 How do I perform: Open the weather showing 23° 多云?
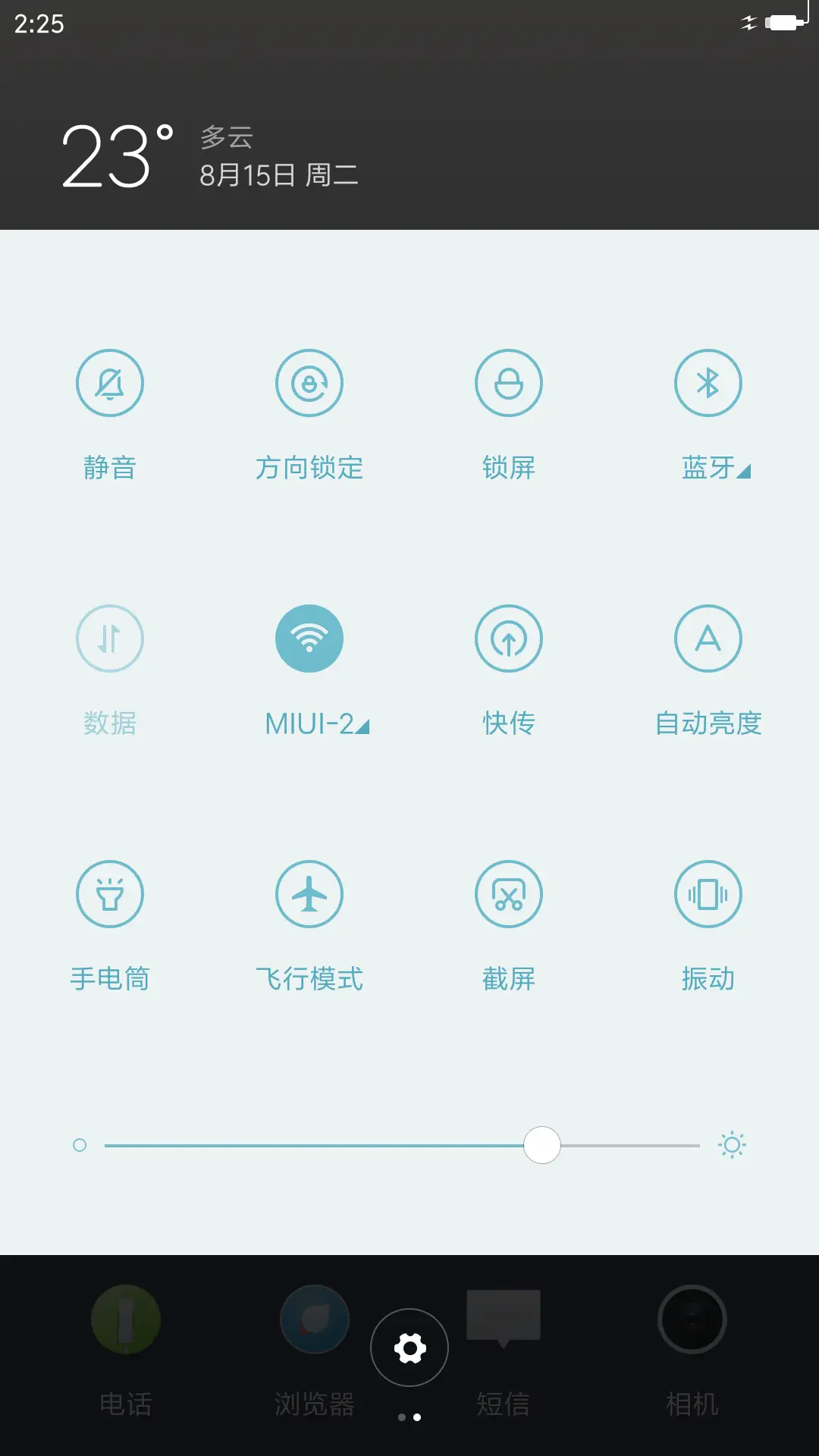click(x=118, y=157)
